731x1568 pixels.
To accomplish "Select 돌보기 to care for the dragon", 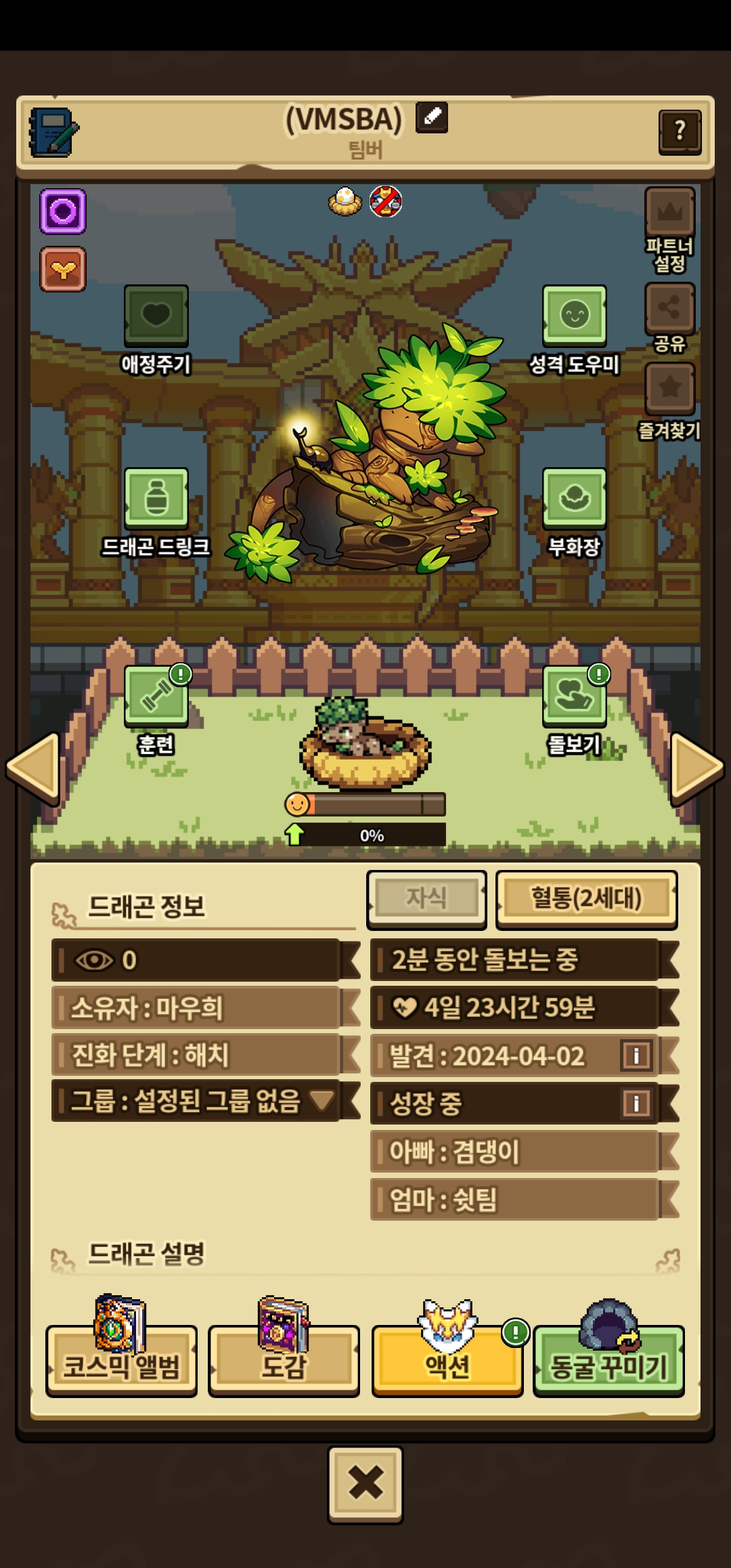I will [x=574, y=697].
